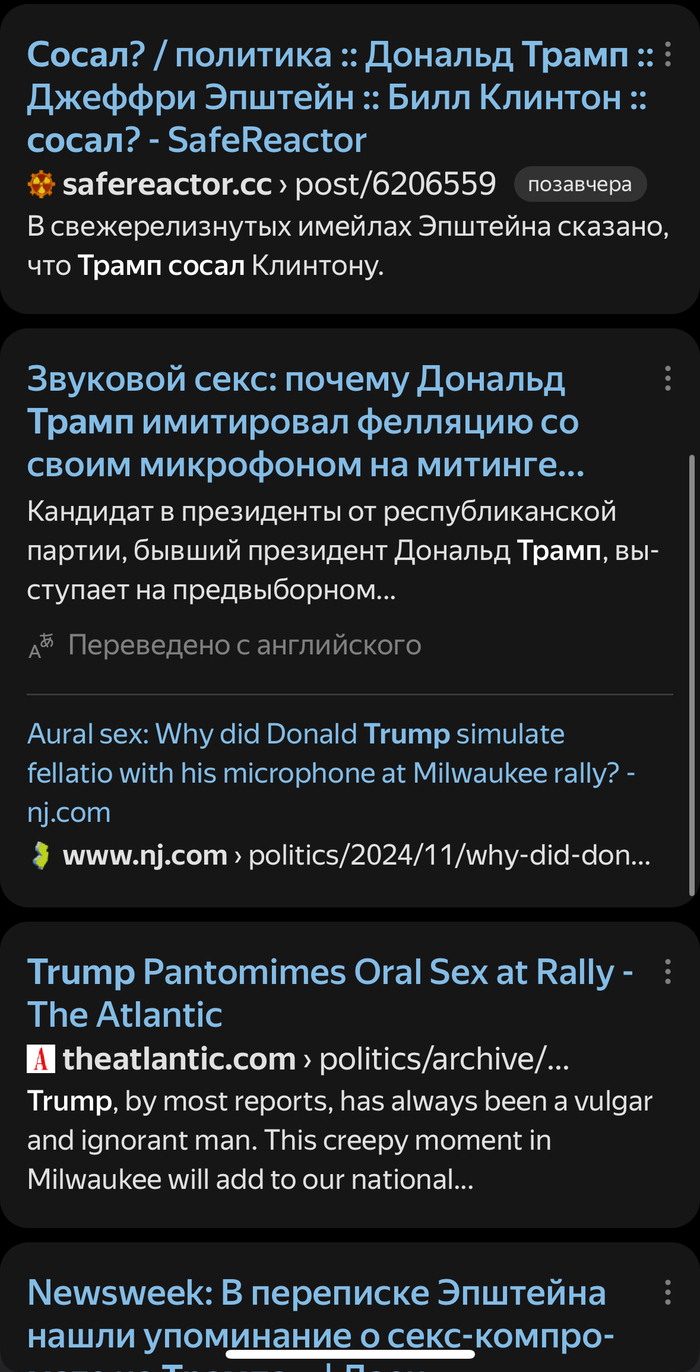
Task: Open the translated result 'Звуковой секс'
Action: point(305,422)
